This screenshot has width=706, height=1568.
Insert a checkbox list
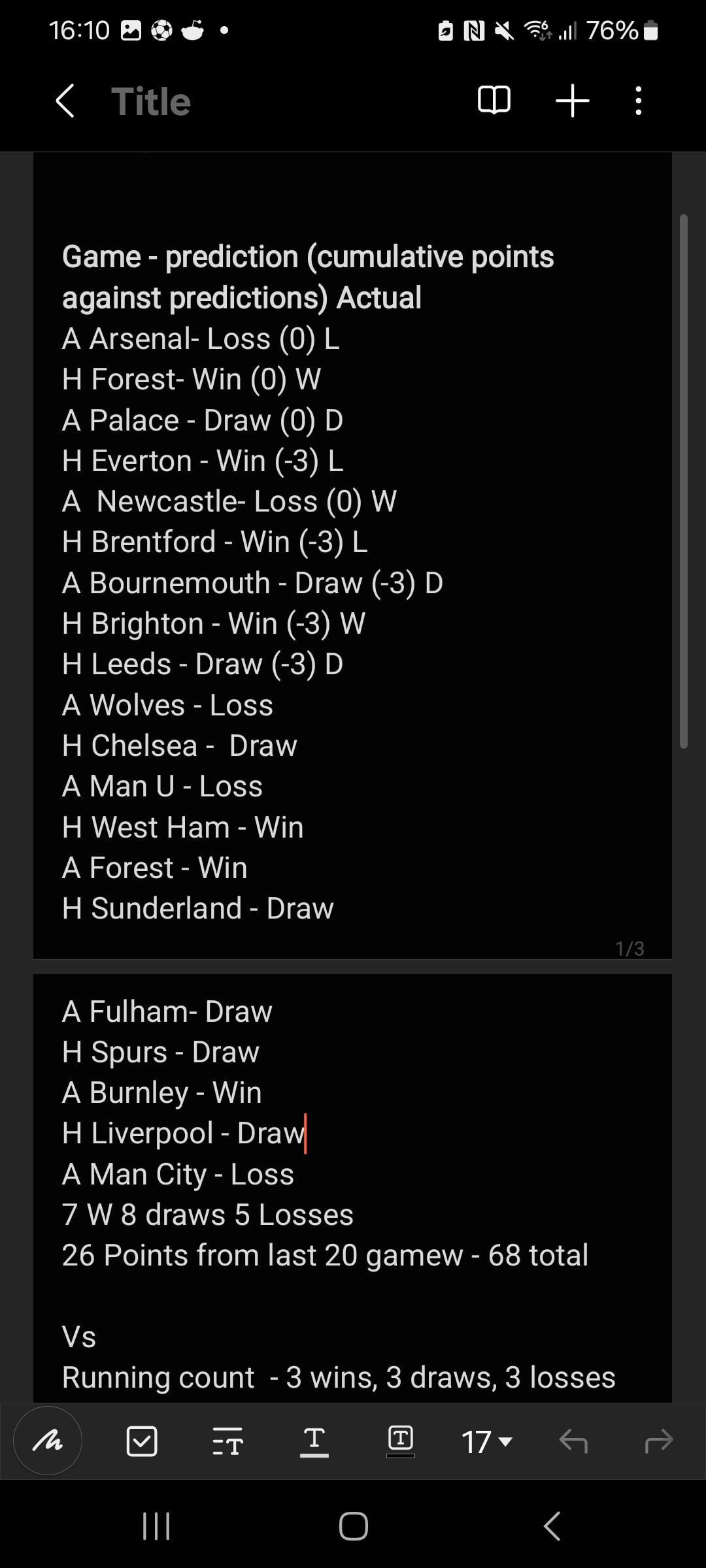[141, 1441]
